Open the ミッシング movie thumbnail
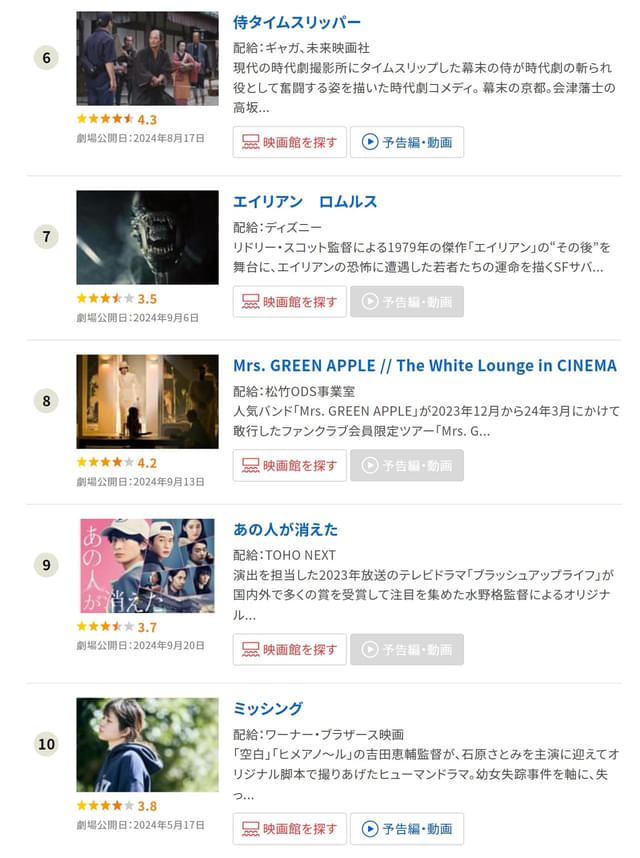640x858 pixels. pos(147,744)
